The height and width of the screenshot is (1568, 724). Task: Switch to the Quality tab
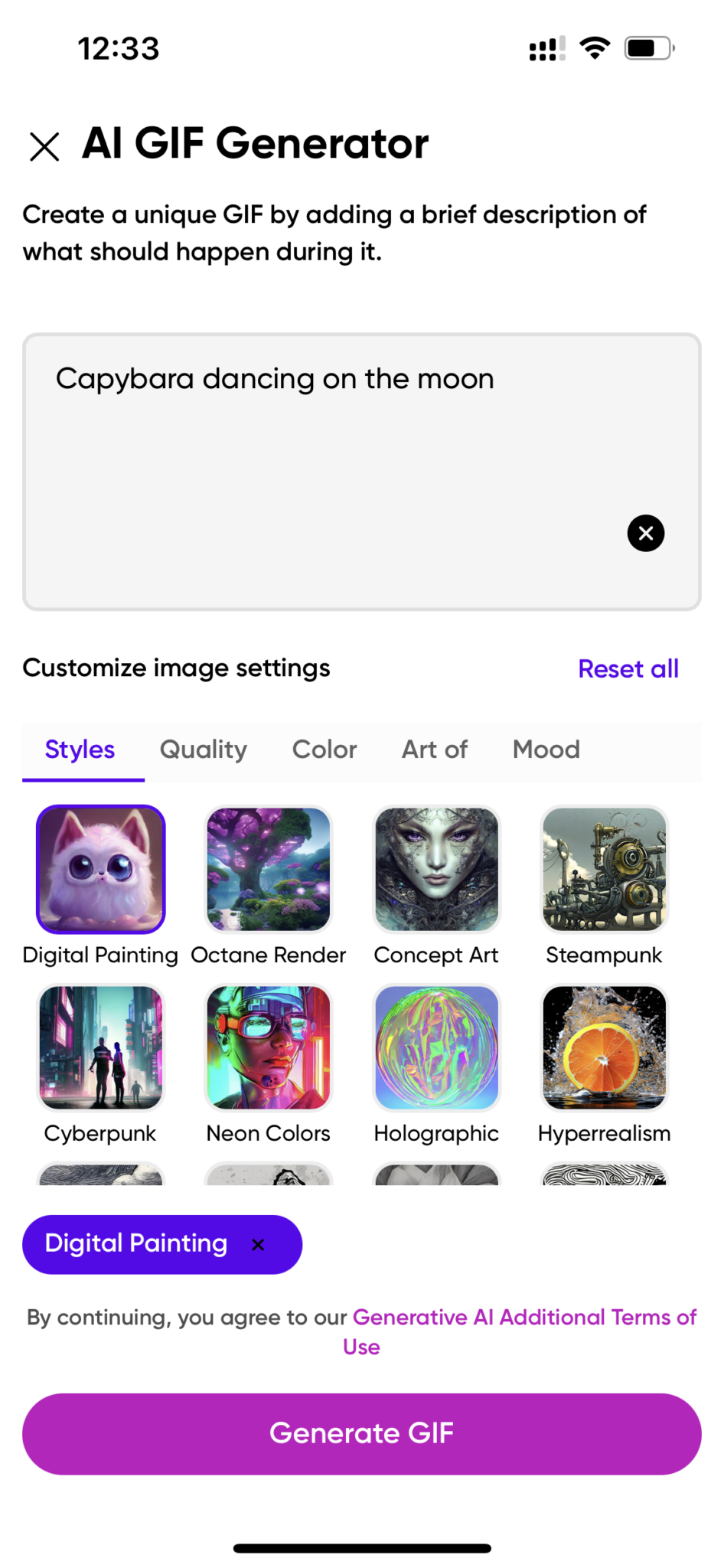click(203, 750)
